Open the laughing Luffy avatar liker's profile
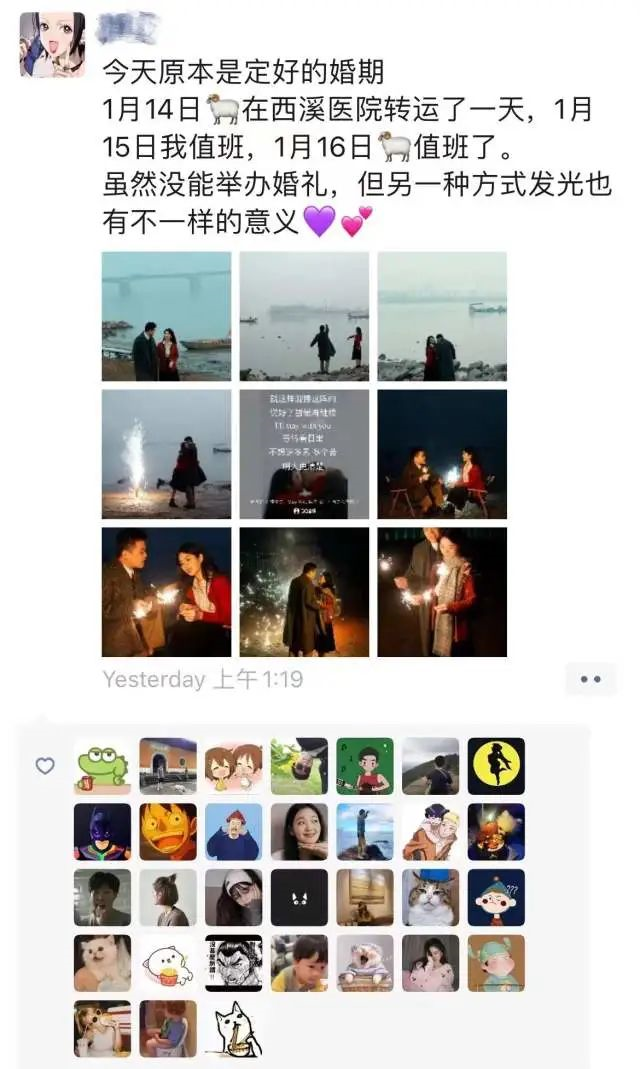The width and height of the screenshot is (640, 1069). click(x=168, y=832)
